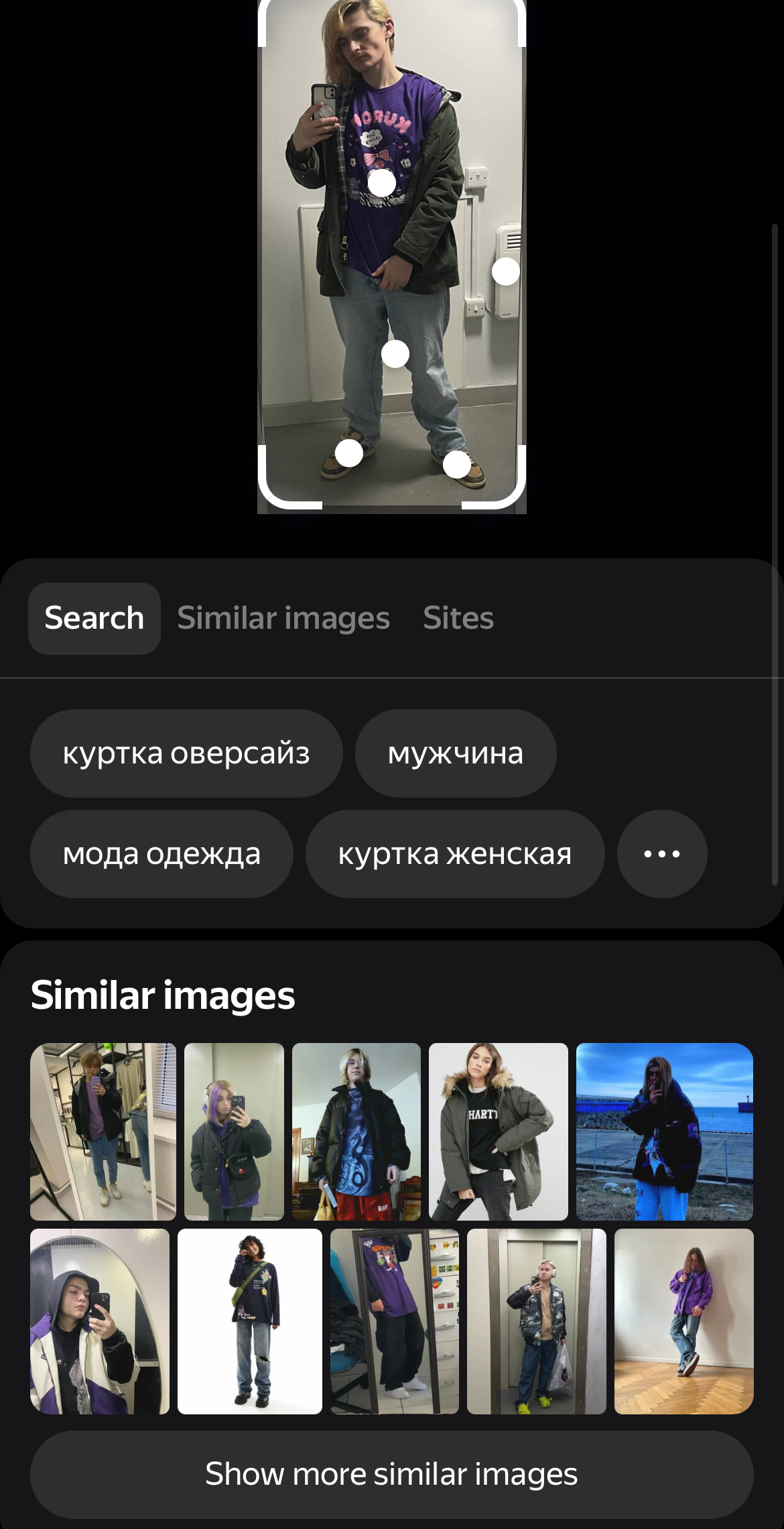
Task: Choose the мода одежда chip
Action: pyautogui.click(x=161, y=854)
